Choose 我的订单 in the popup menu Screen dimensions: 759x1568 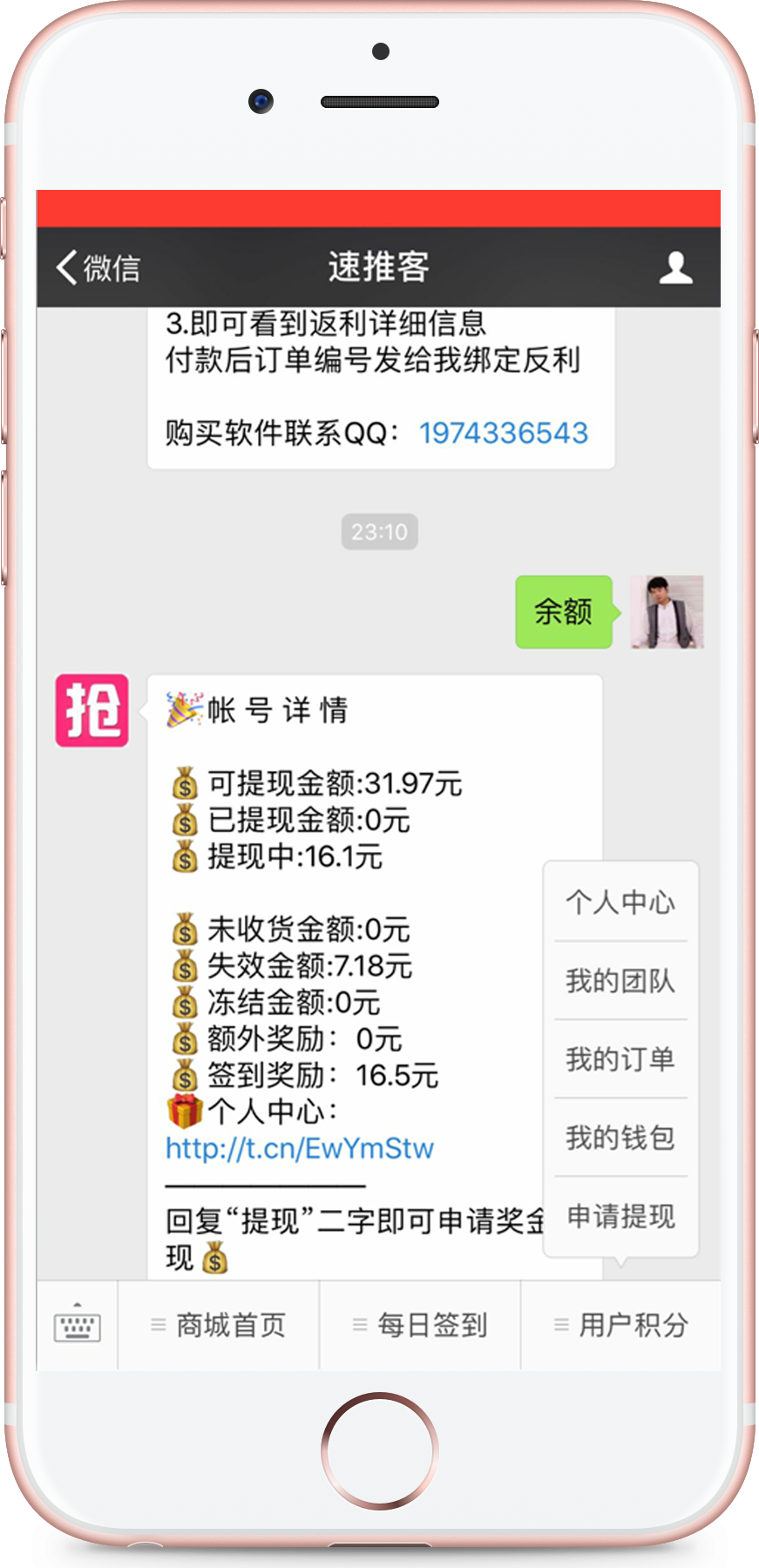point(620,1059)
